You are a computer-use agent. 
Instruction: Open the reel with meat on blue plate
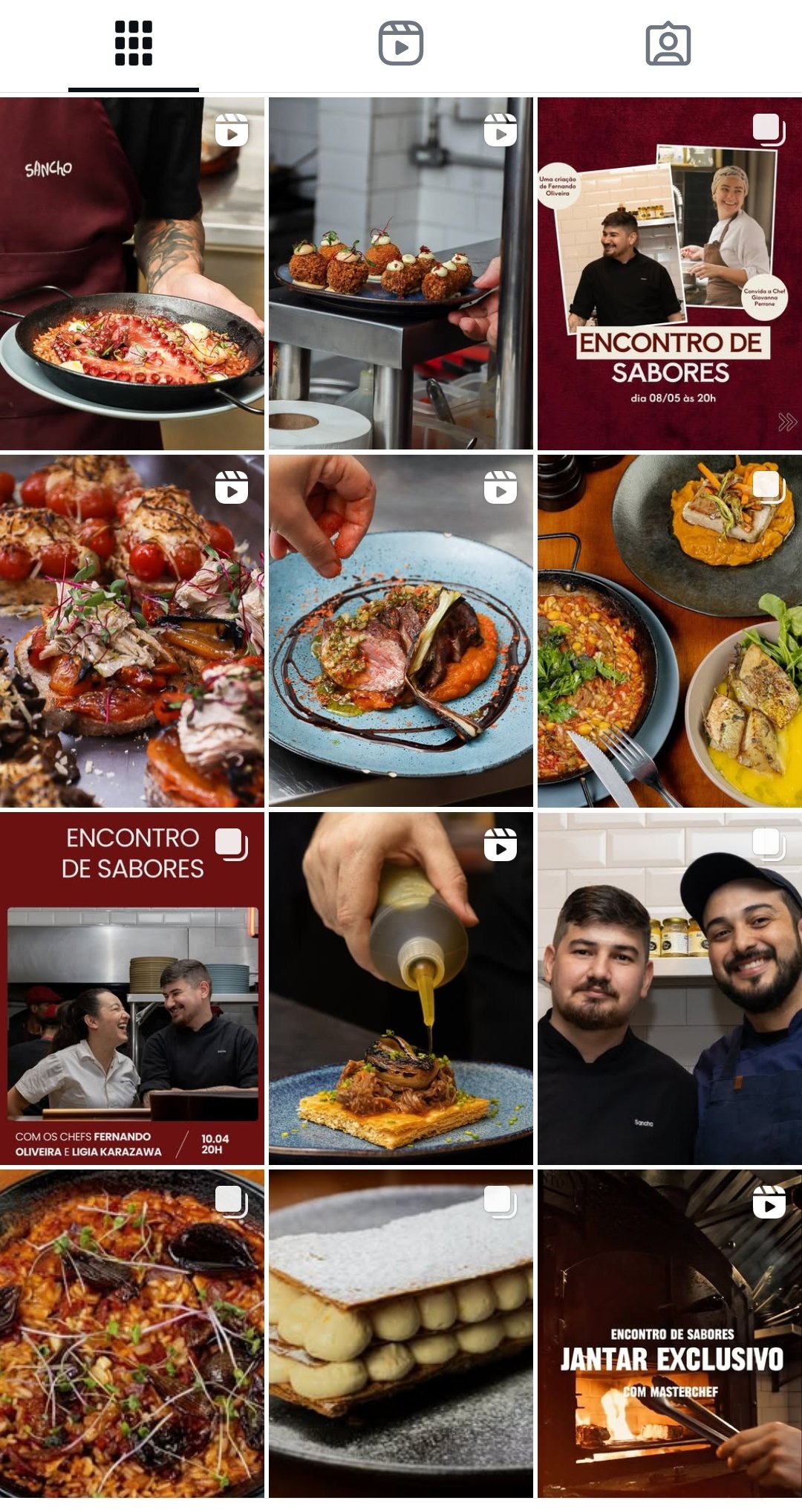401,631
